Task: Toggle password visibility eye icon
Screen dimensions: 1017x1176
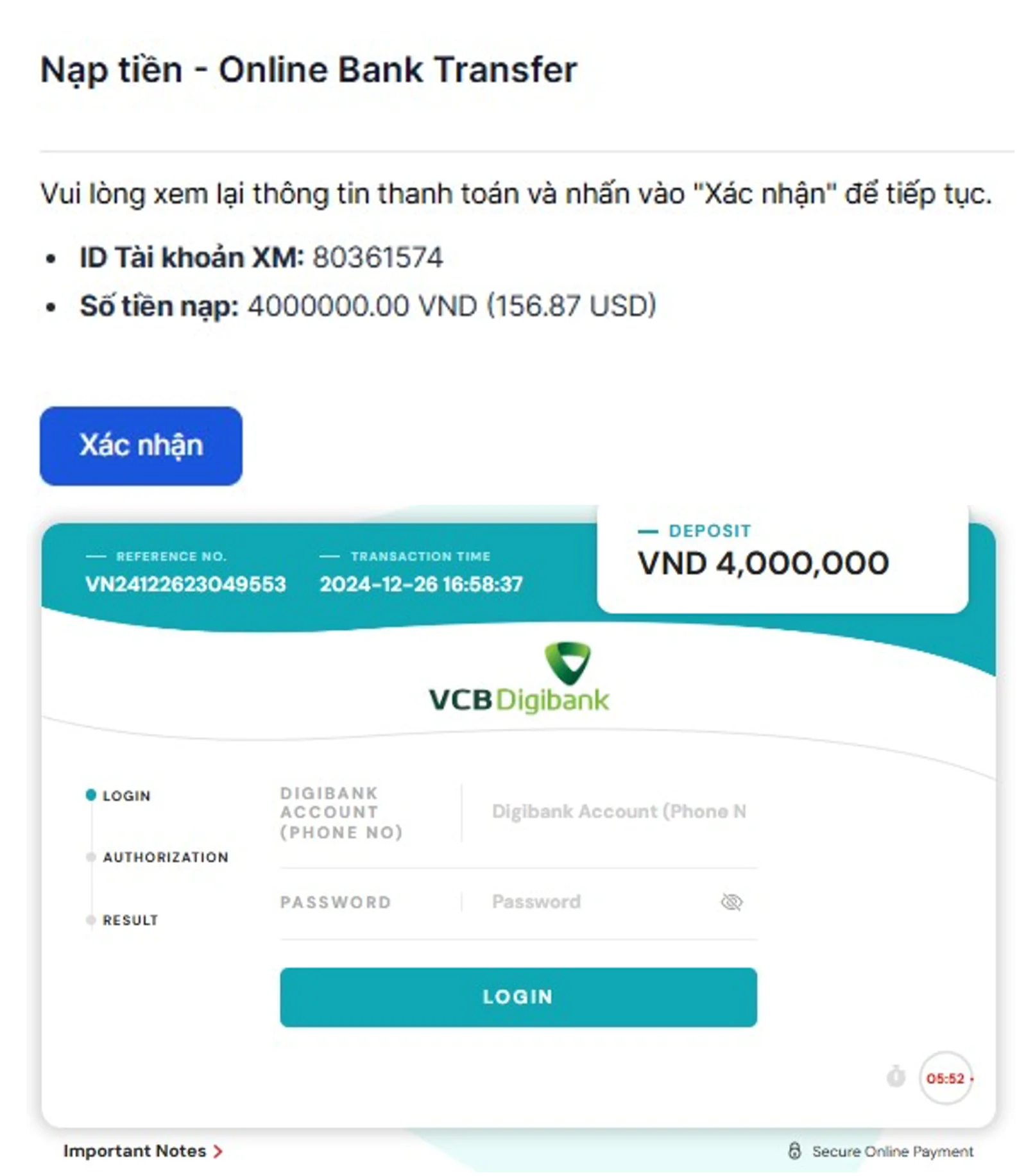Action: click(x=731, y=902)
